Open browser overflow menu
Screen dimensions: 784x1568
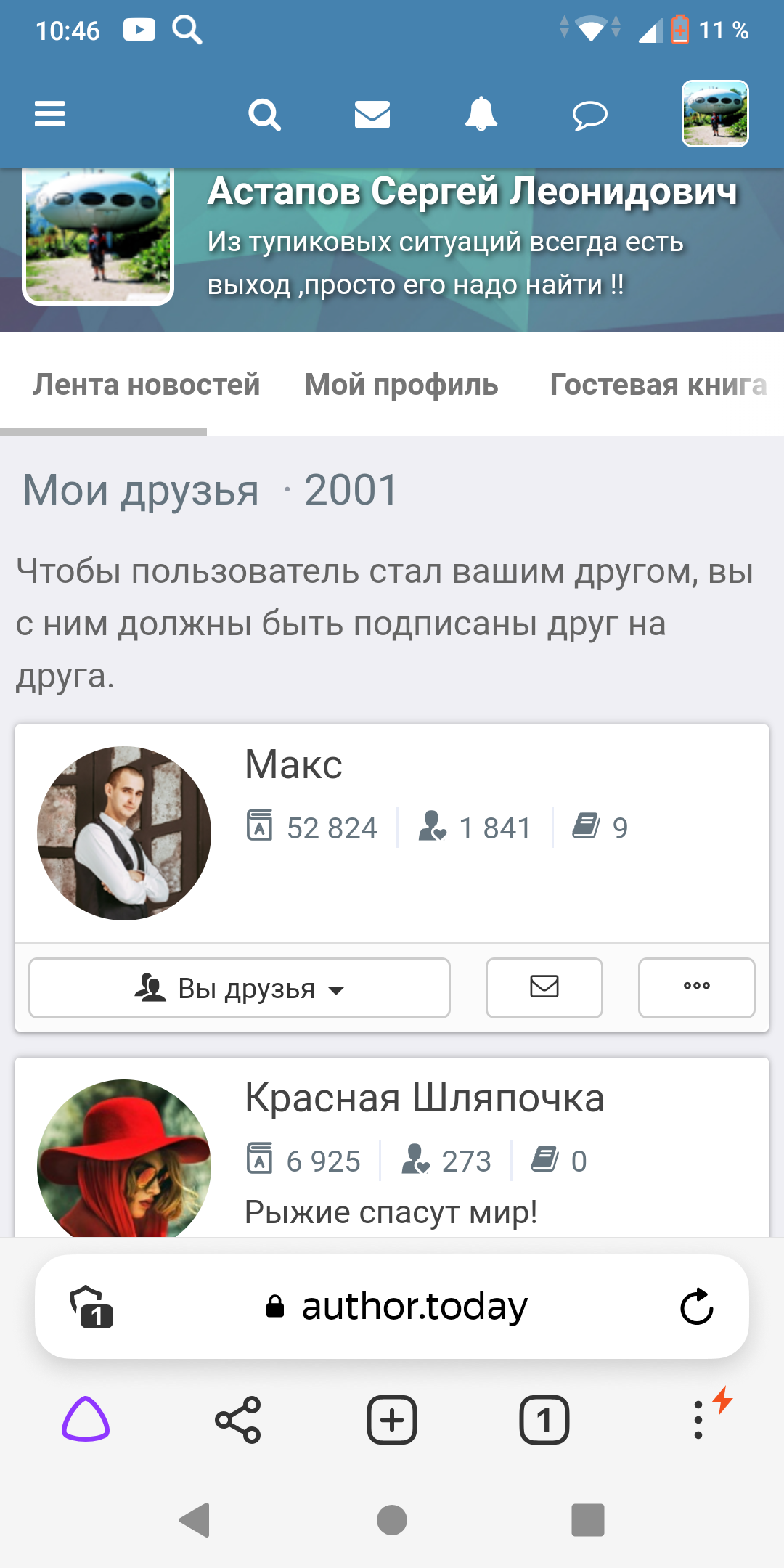point(699,1420)
